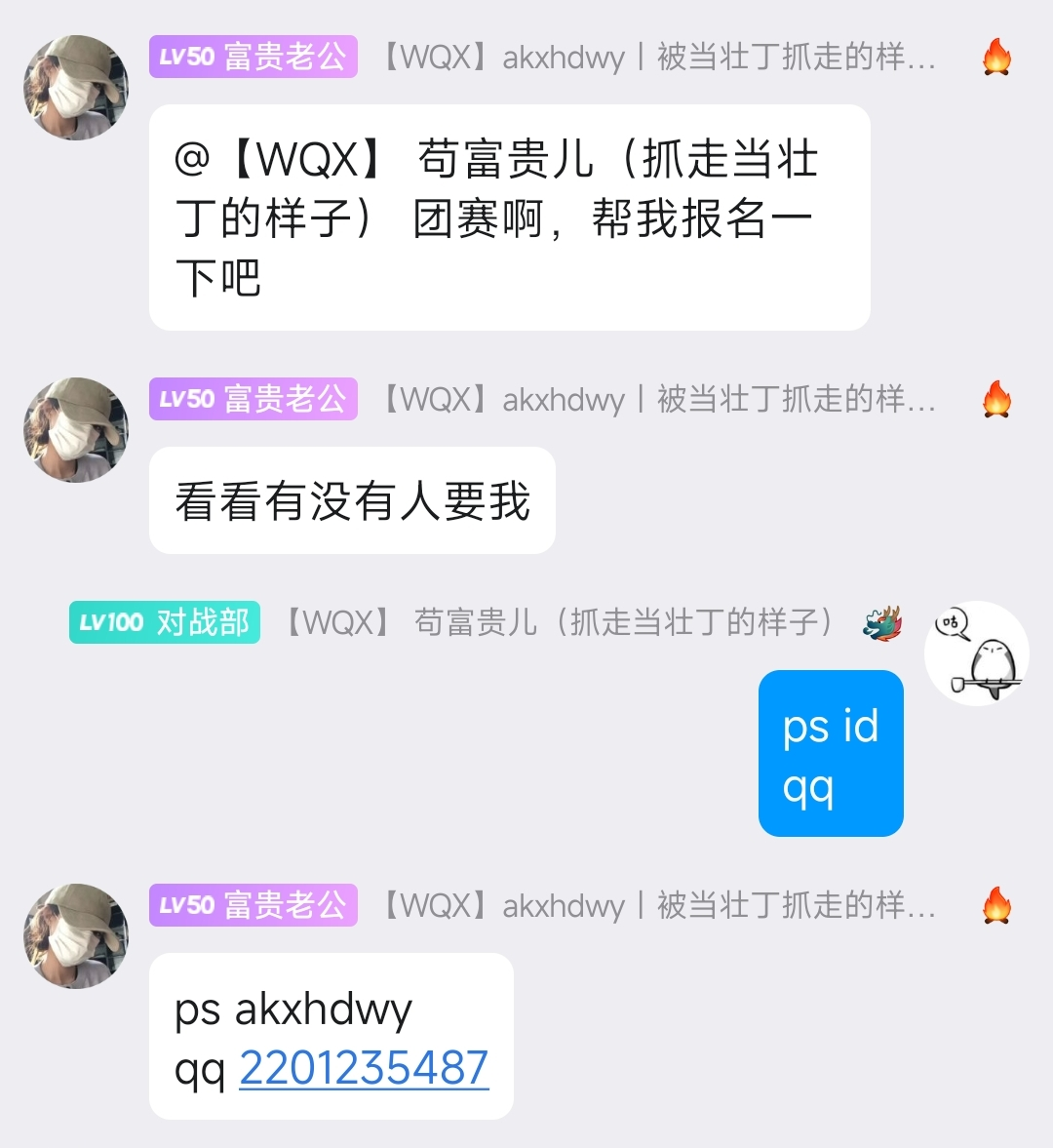Open akxhdwy's avatar beside the ps akxhdwy message

point(76,936)
